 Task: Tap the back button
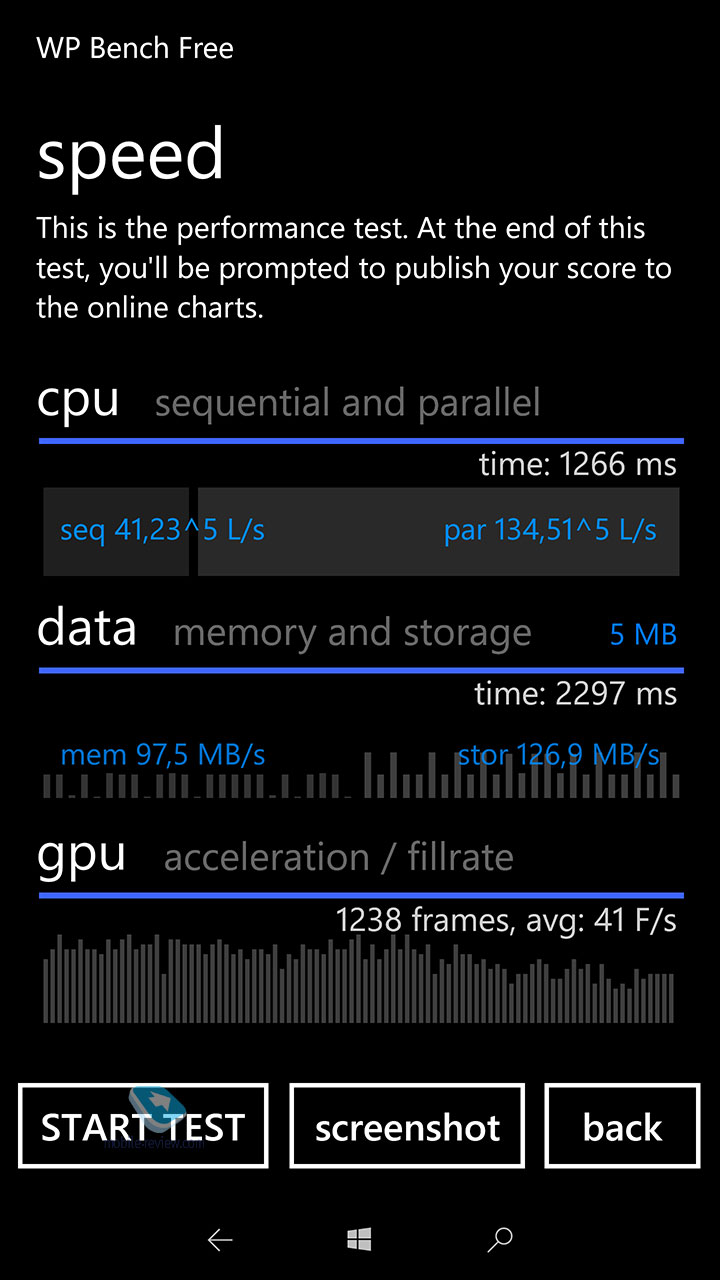[622, 1126]
